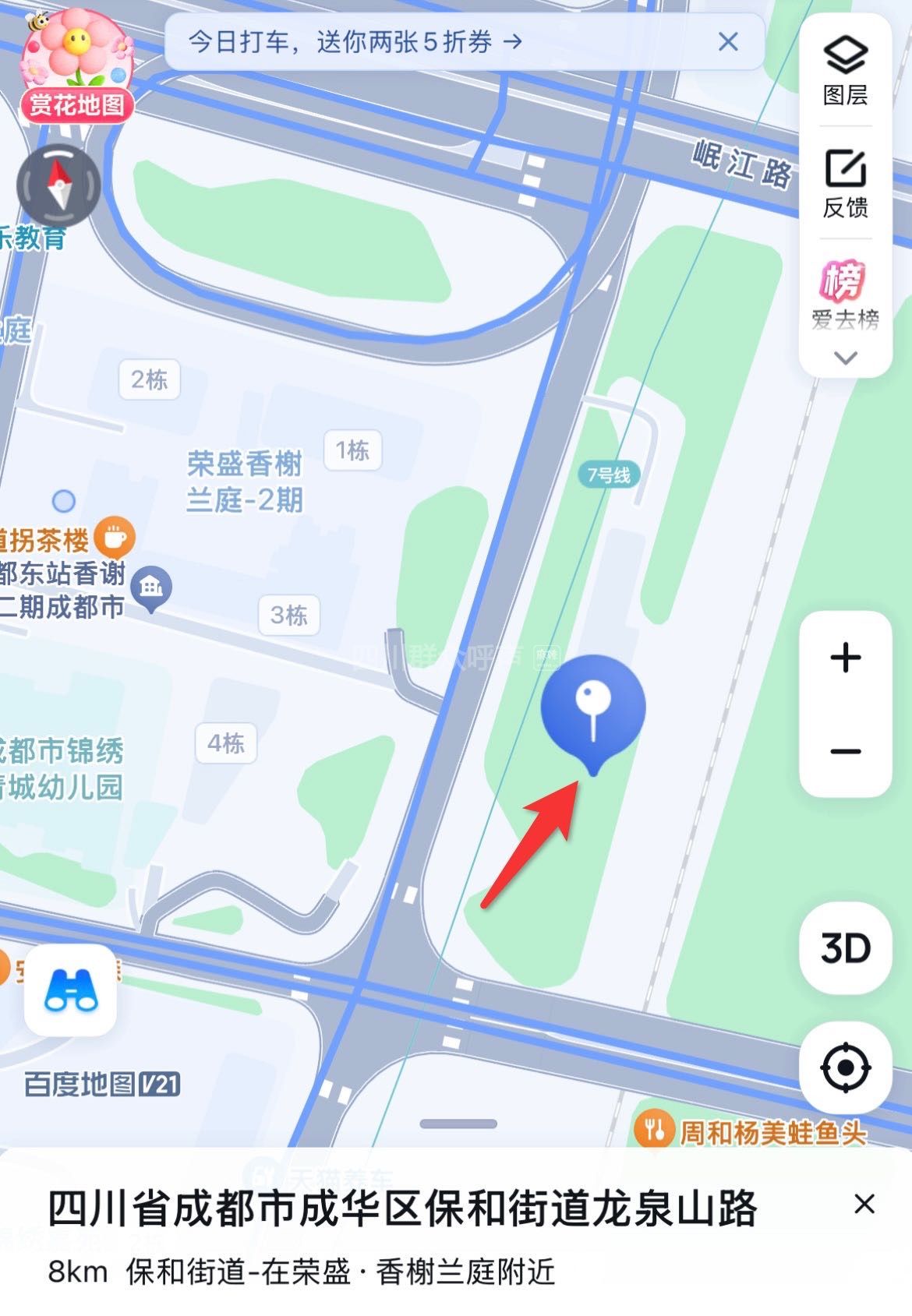Viewport: 912px width, 1316px height.
Task: Dismiss the ride coupon banner
Action: [727, 42]
